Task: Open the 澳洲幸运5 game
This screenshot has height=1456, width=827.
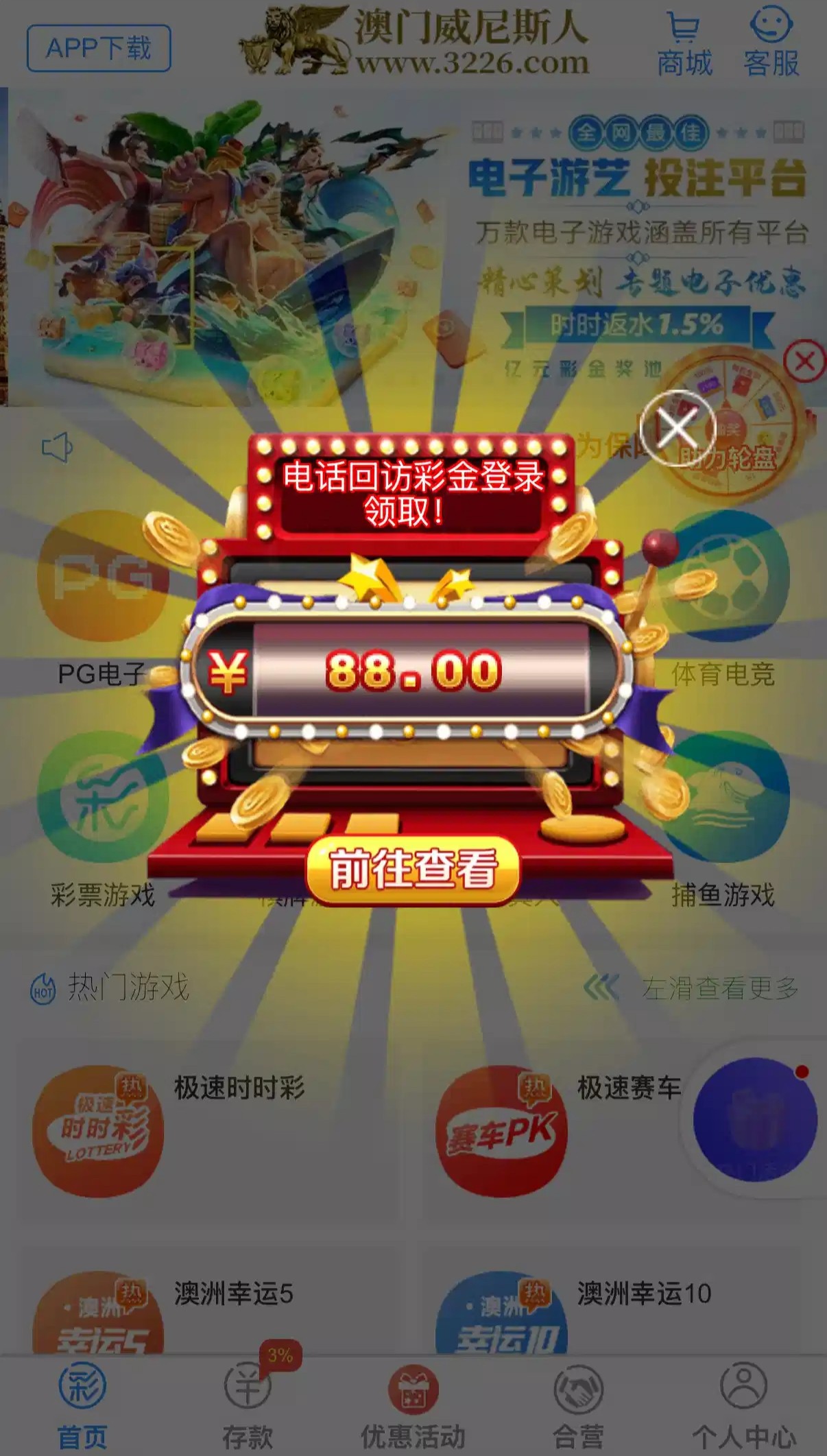Action: [98, 1317]
